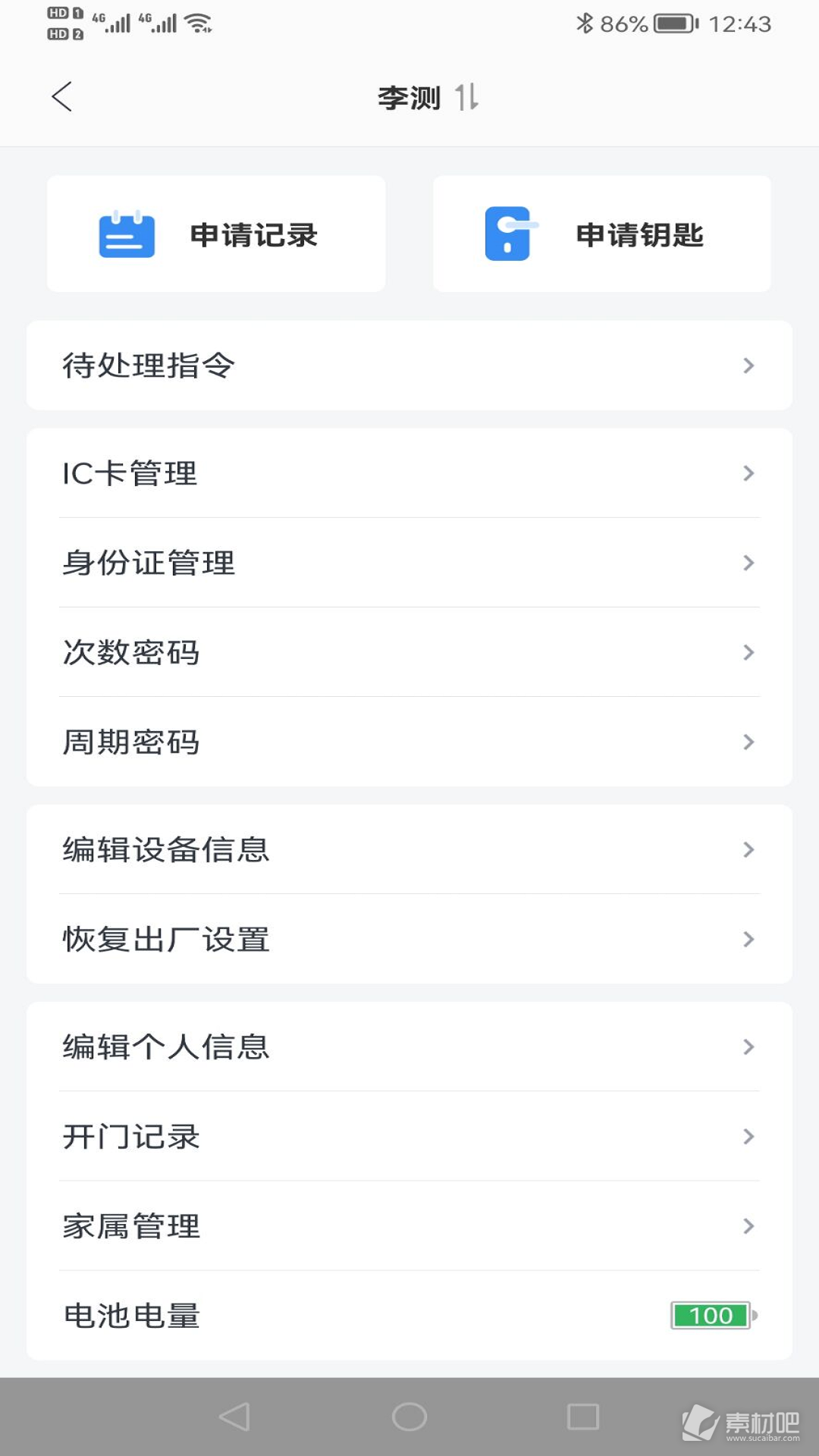Select 周期密码

coord(409,742)
